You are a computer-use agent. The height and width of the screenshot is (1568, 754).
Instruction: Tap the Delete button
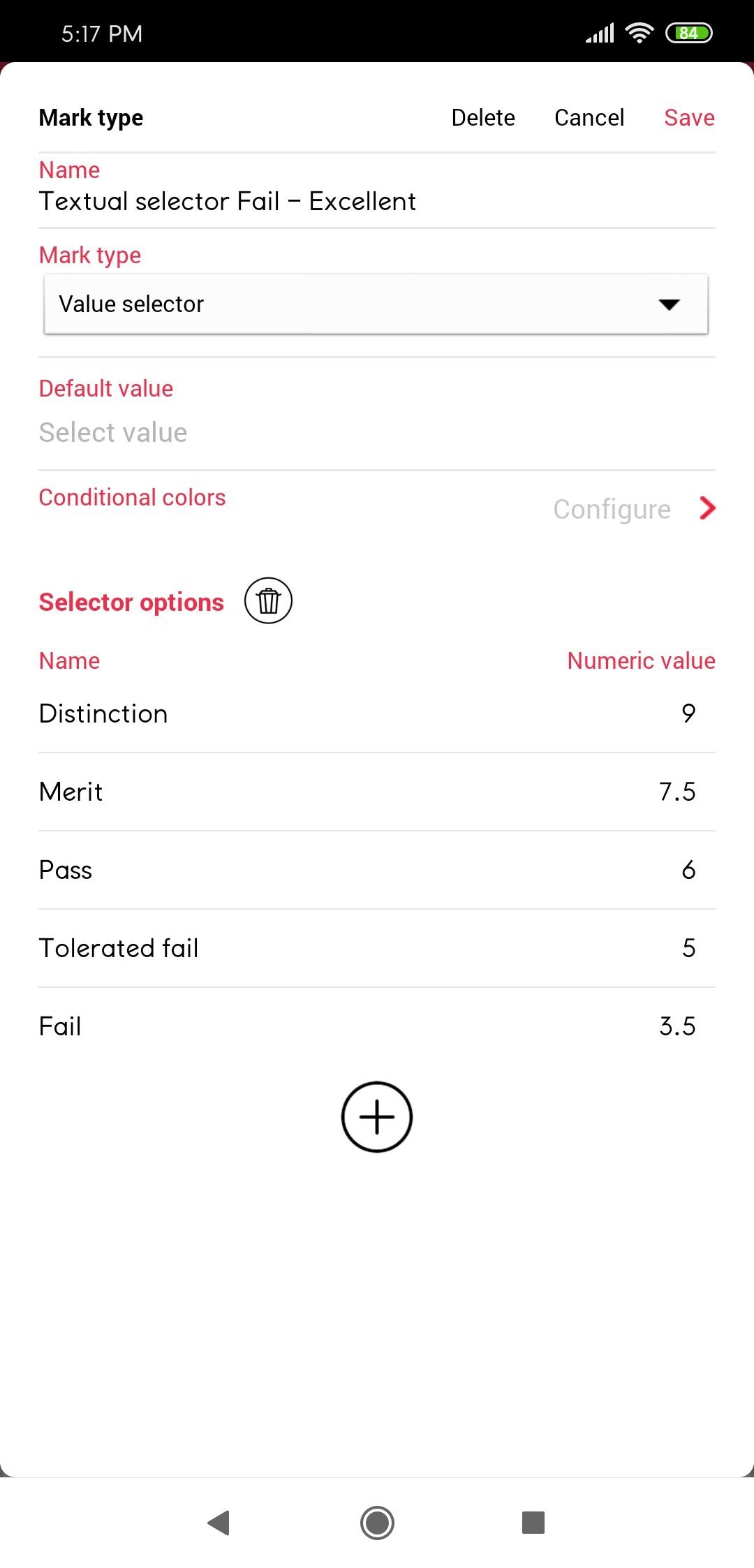483,117
